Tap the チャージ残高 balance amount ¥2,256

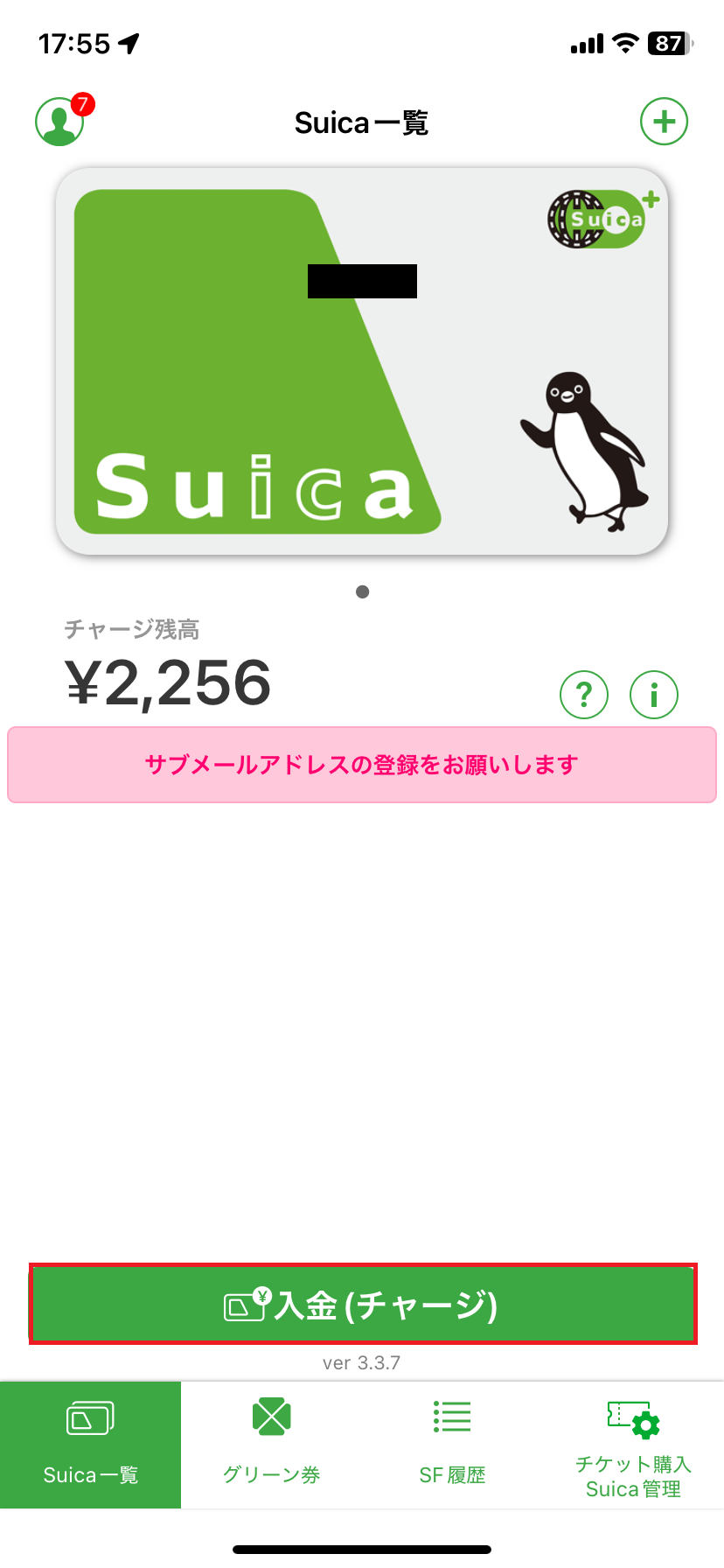169,683
